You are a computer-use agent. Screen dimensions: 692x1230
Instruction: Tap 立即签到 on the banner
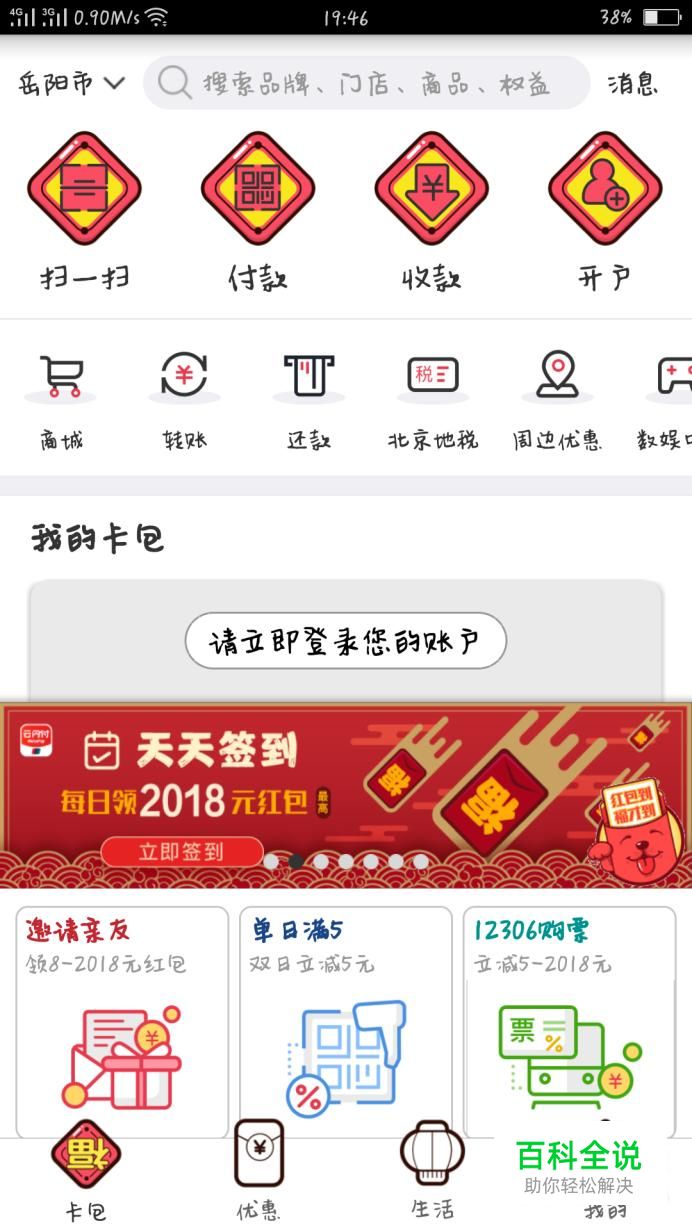(x=181, y=852)
